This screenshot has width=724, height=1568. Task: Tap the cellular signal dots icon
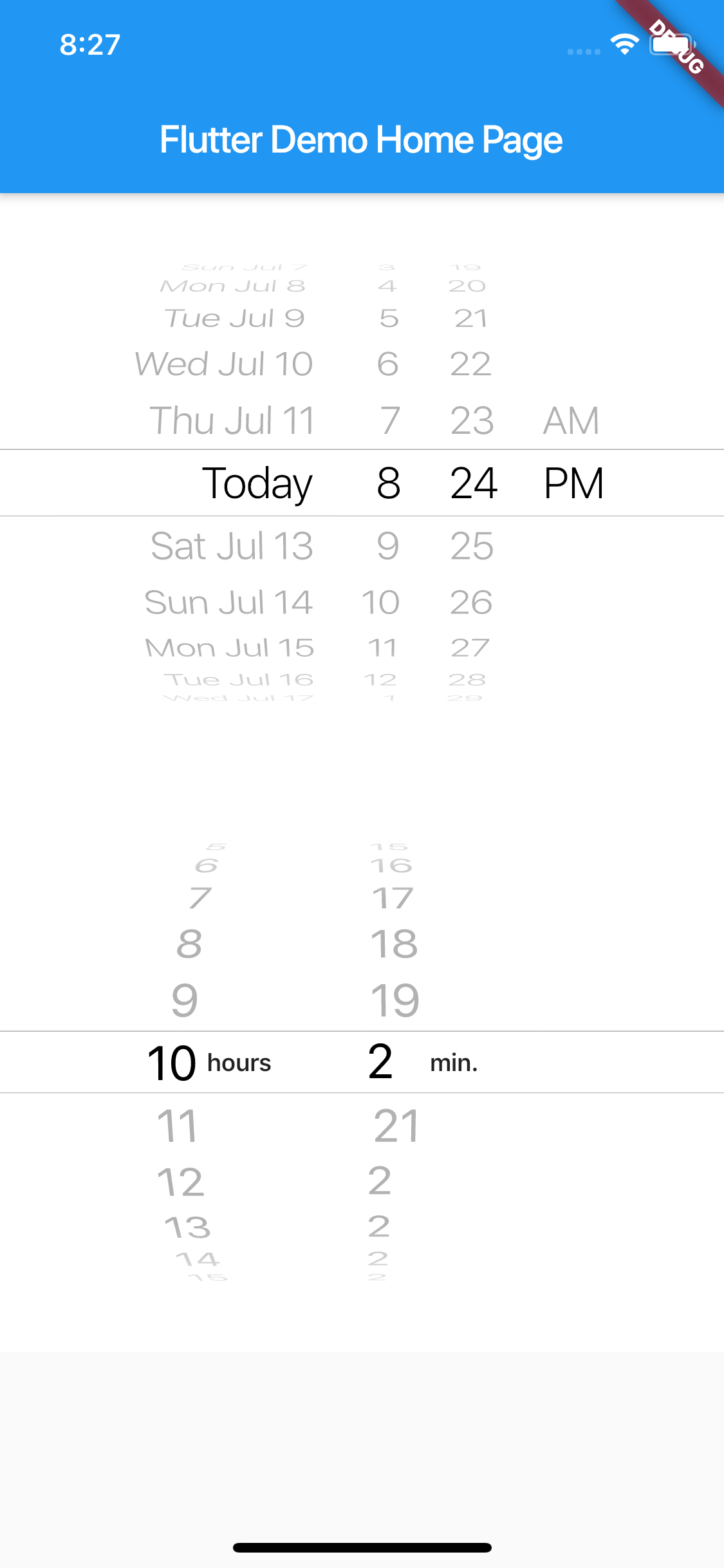point(583,51)
